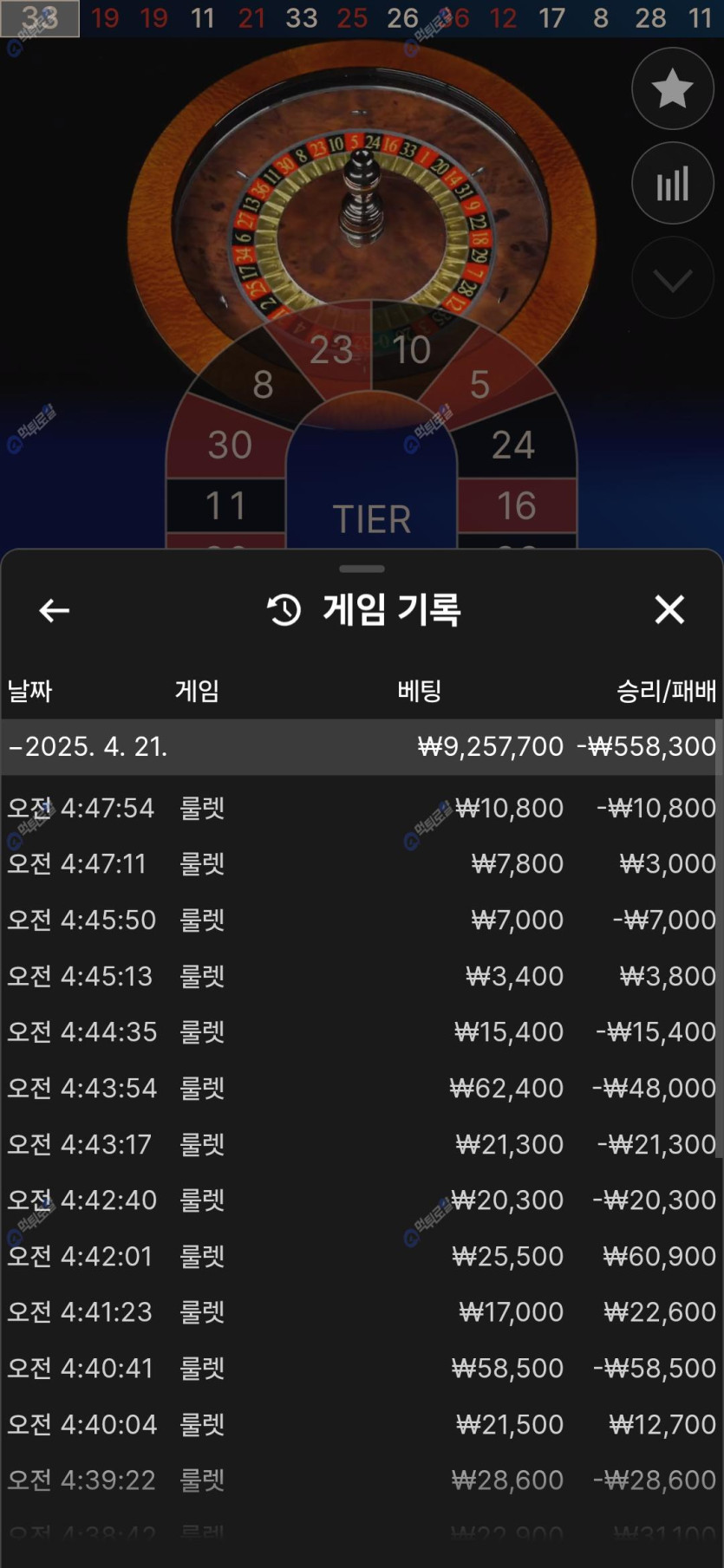Open the favorites star button
724x1568 pixels.
[x=672, y=89]
